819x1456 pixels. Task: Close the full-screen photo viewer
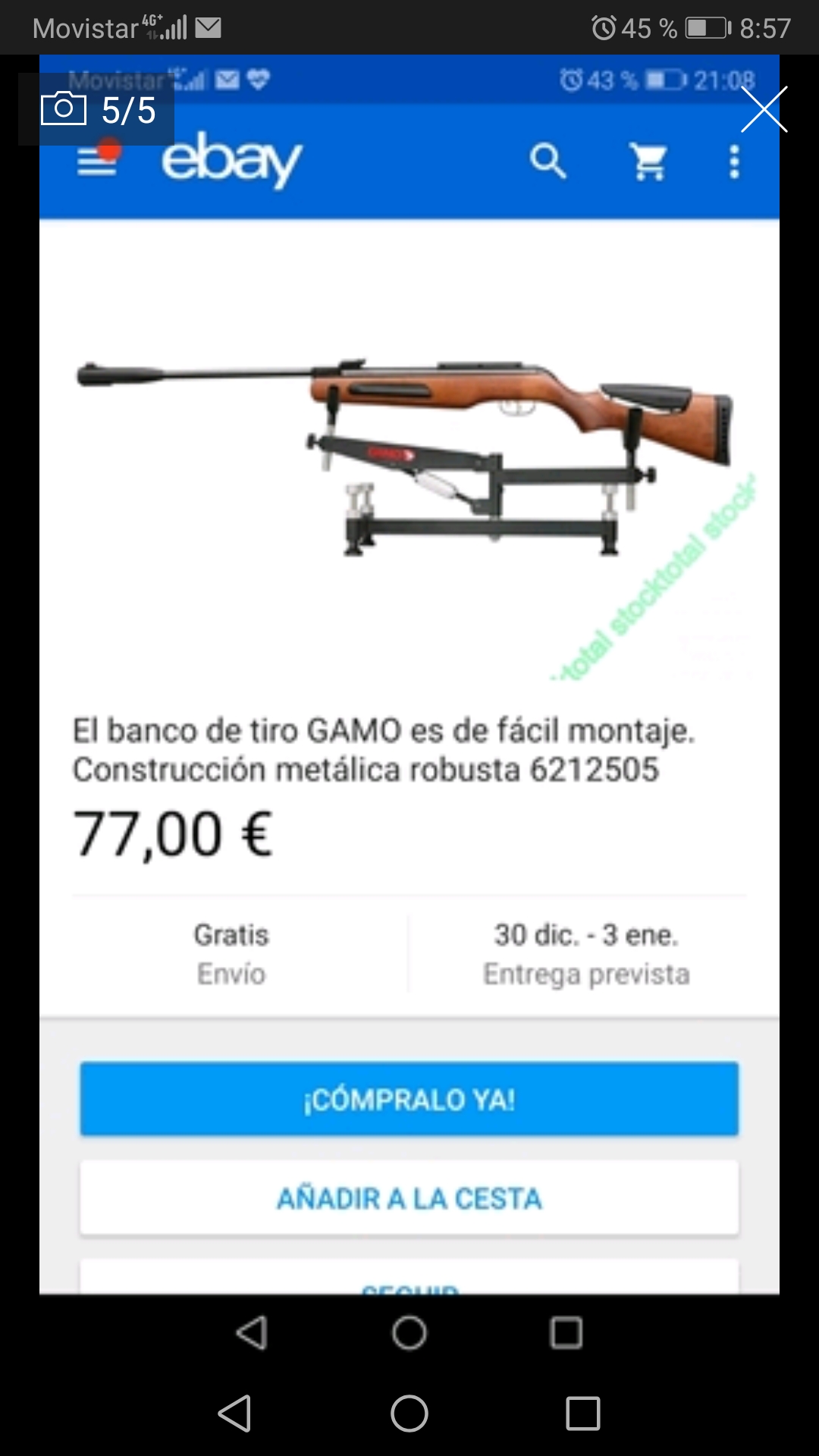tap(764, 110)
